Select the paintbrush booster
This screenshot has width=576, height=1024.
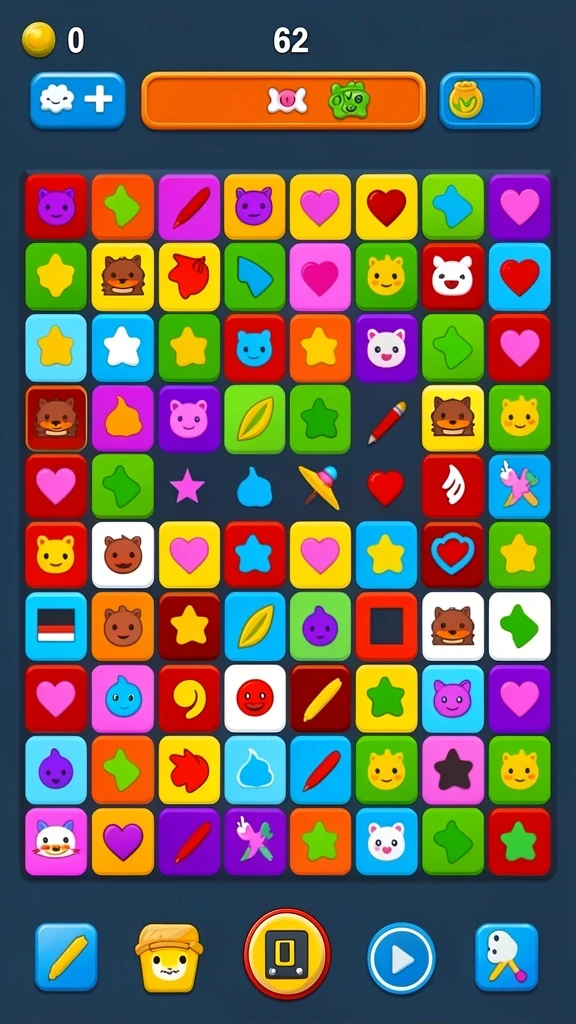click(507, 957)
